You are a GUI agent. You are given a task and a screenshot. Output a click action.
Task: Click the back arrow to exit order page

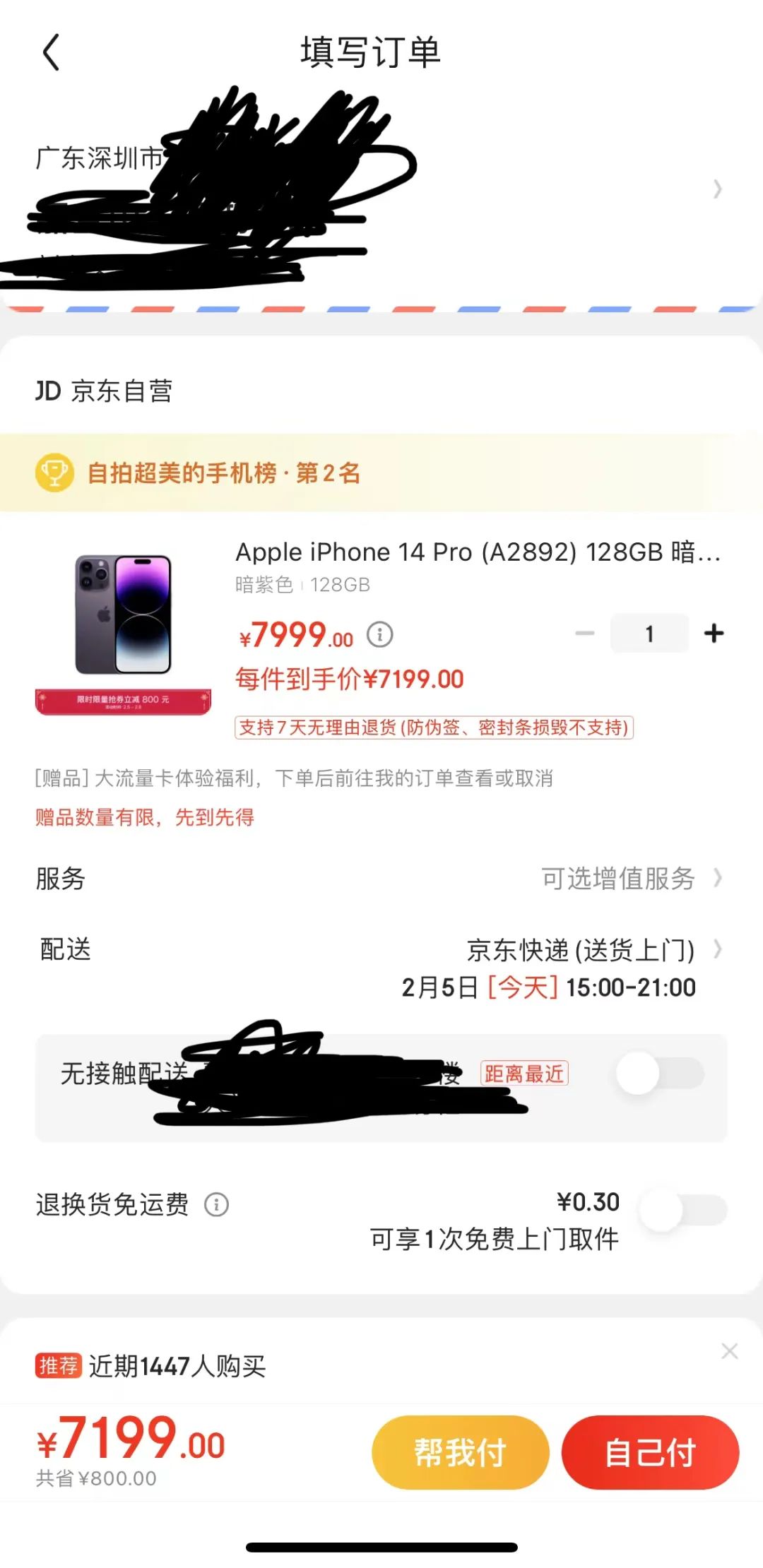click(x=50, y=53)
